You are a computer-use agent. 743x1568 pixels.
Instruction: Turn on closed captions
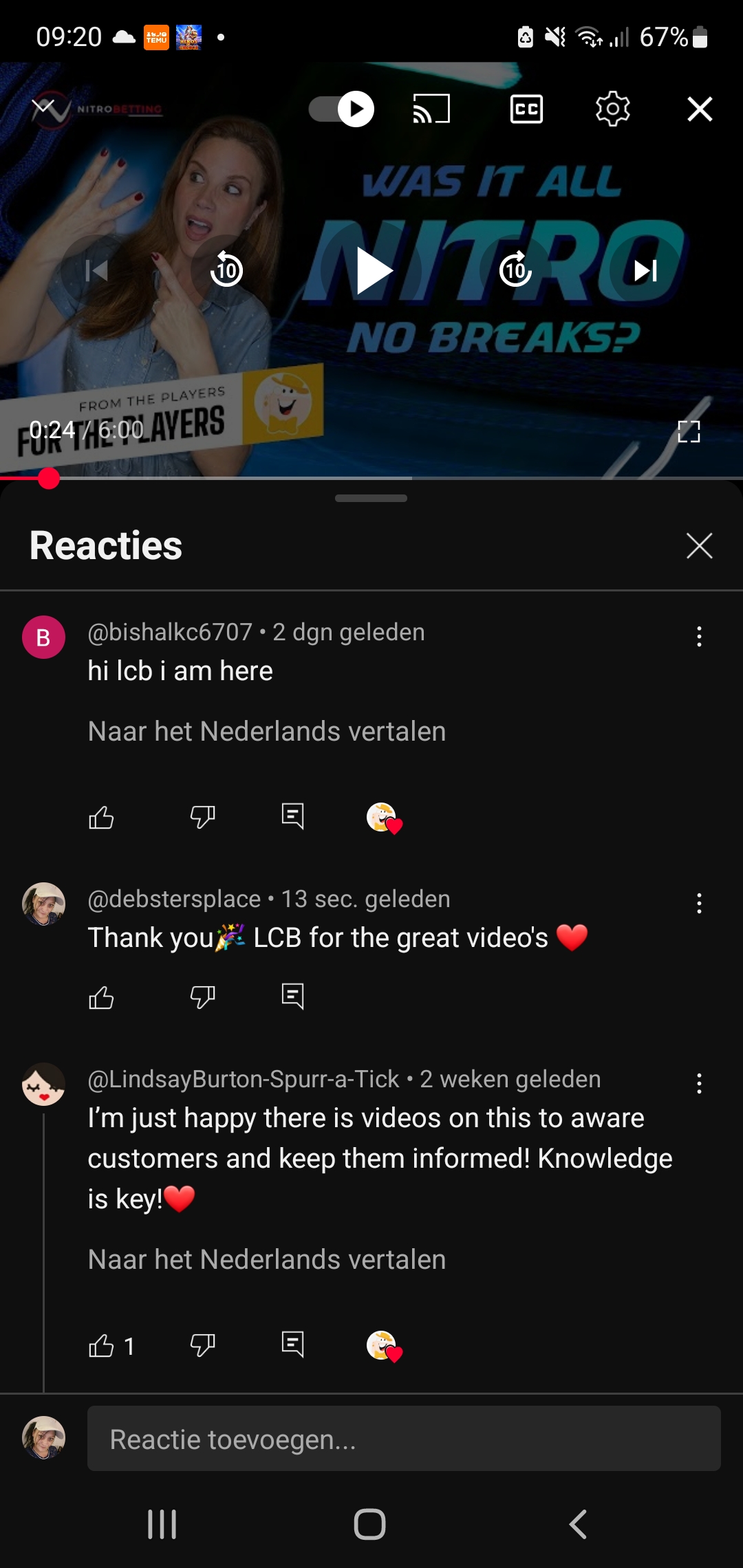[x=526, y=109]
